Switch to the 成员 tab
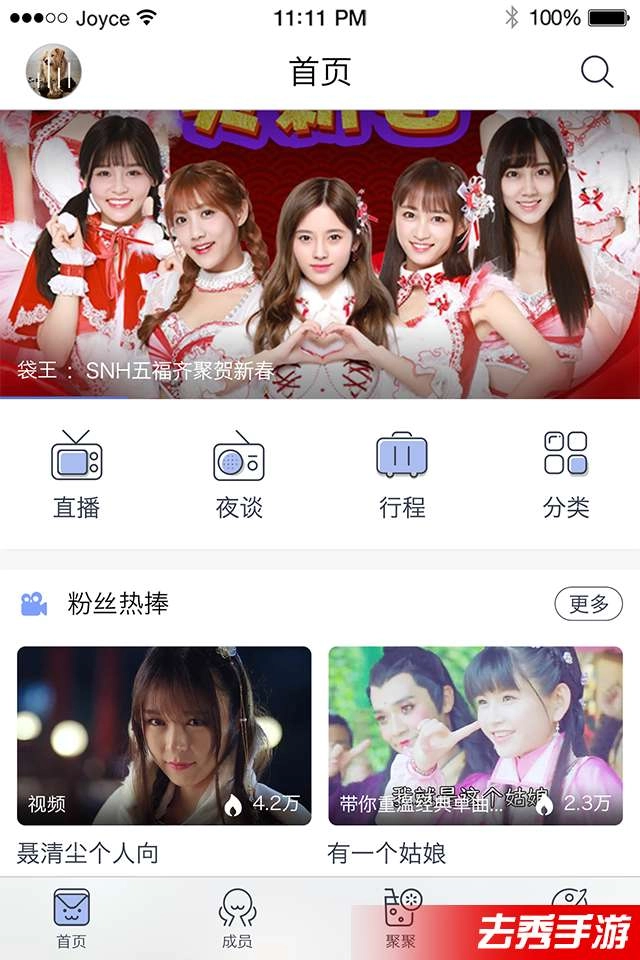This screenshot has height=960, width=640. click(237, 918)
